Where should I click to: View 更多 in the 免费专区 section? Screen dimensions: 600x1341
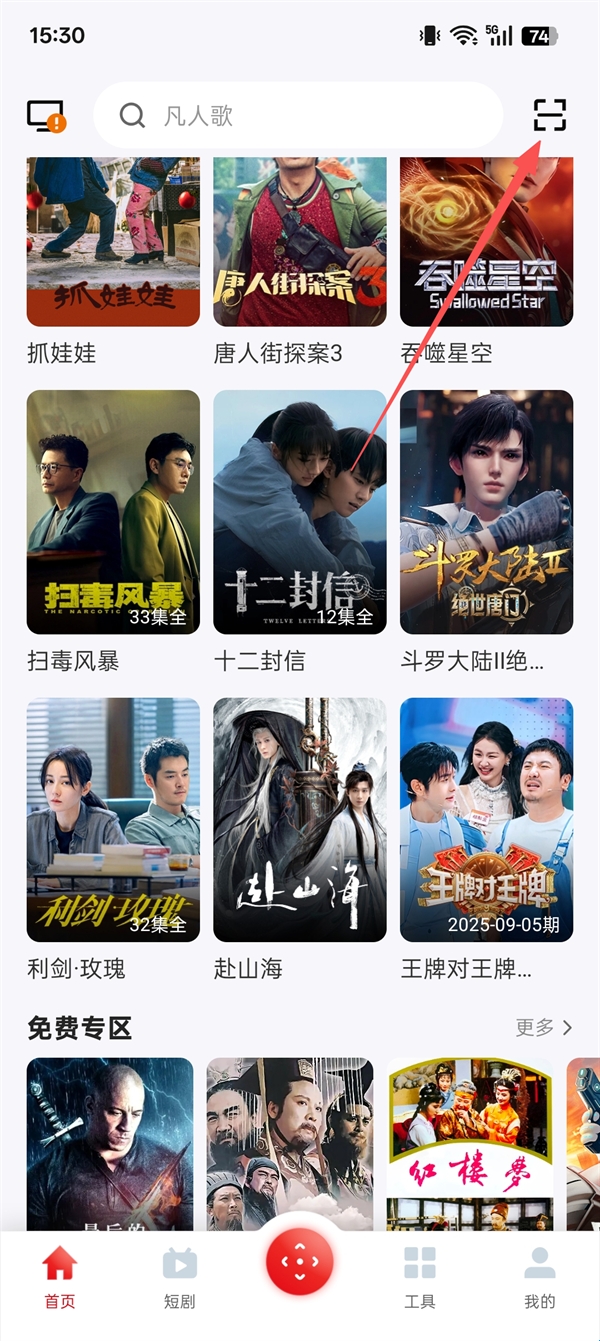click(544, 1027)
